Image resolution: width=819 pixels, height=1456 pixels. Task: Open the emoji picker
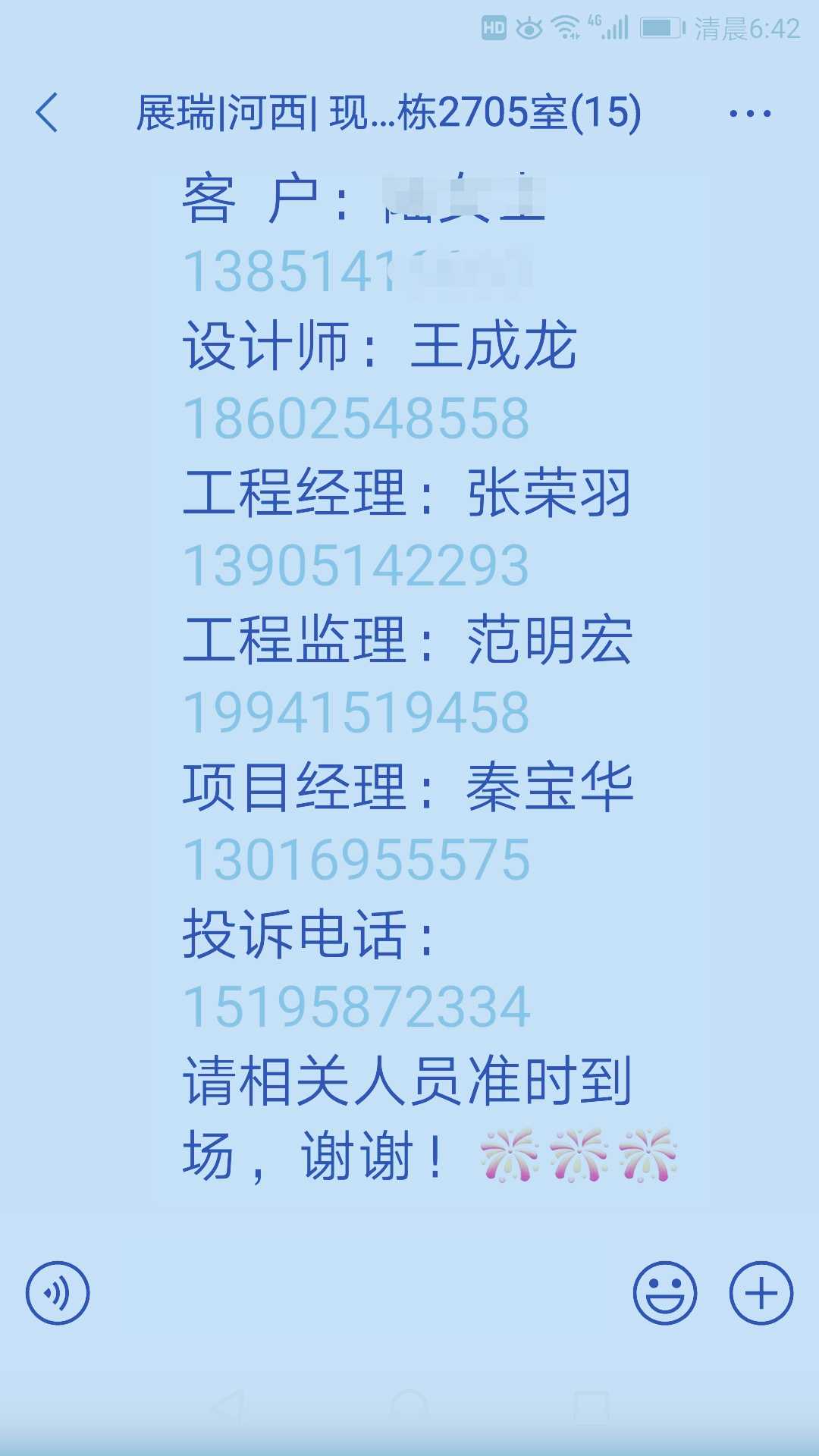(664, 1293)
